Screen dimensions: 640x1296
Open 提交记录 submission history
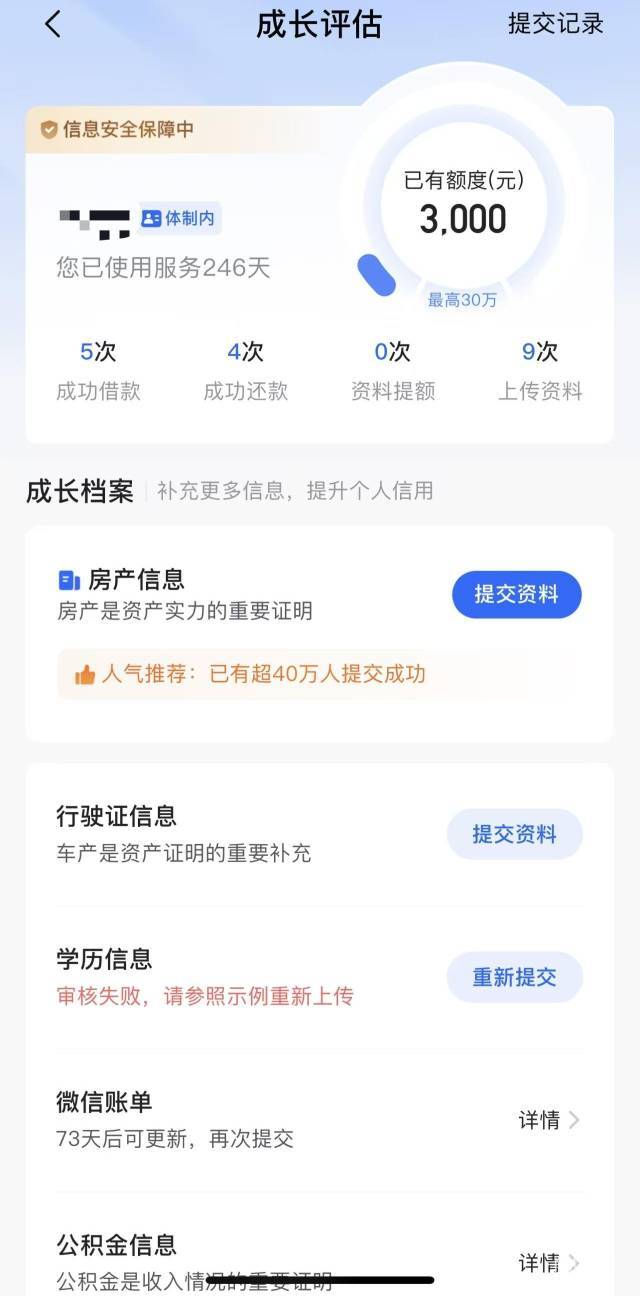click(555, 25)
